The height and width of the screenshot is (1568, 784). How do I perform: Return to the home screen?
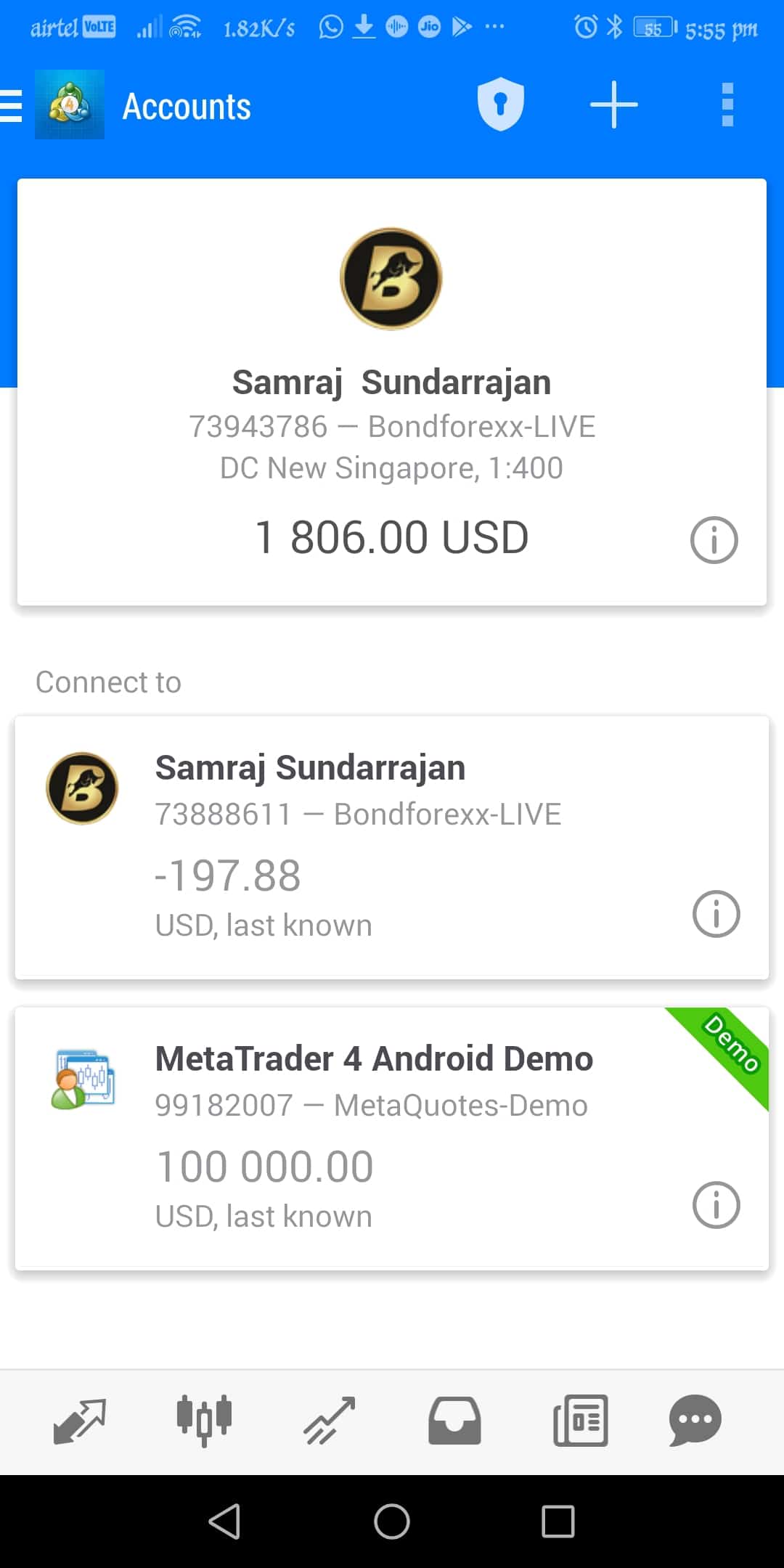point(392,1522)
